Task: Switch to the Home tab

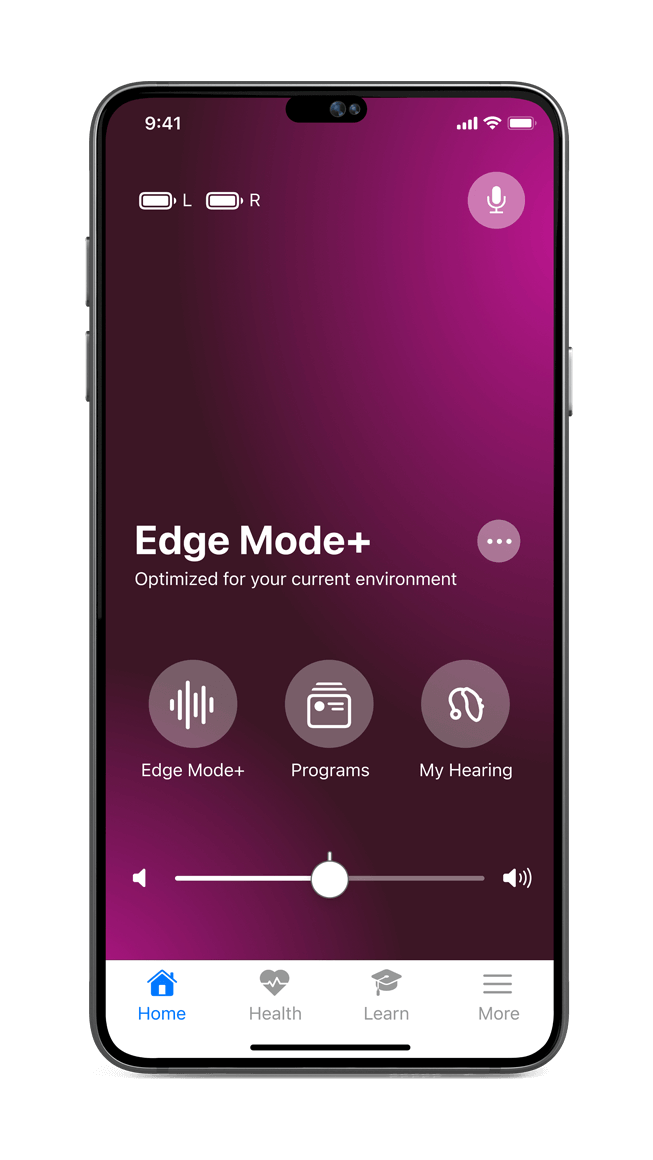Action: (162, 995)
